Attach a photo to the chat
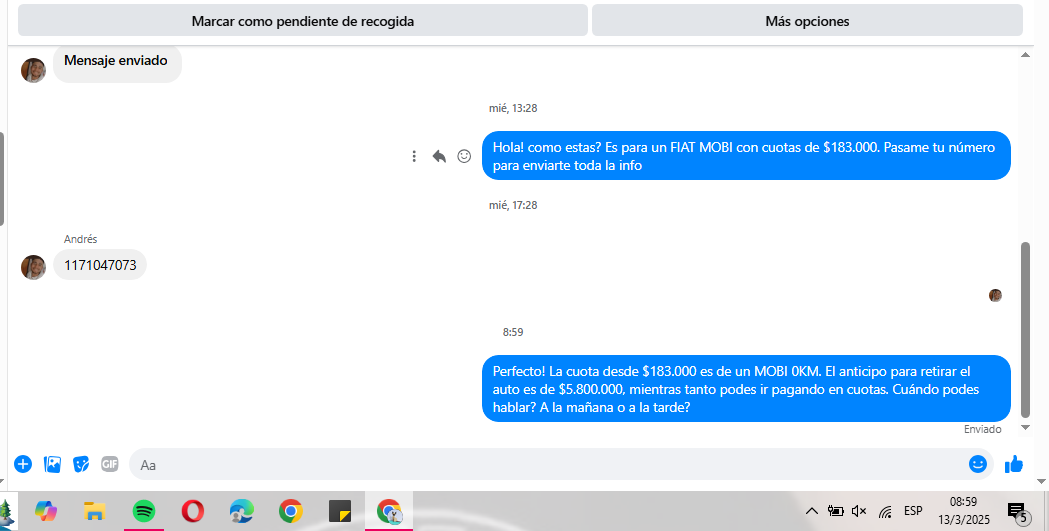1049x531 pixels. pyautogui.click(x=53, y=464)
